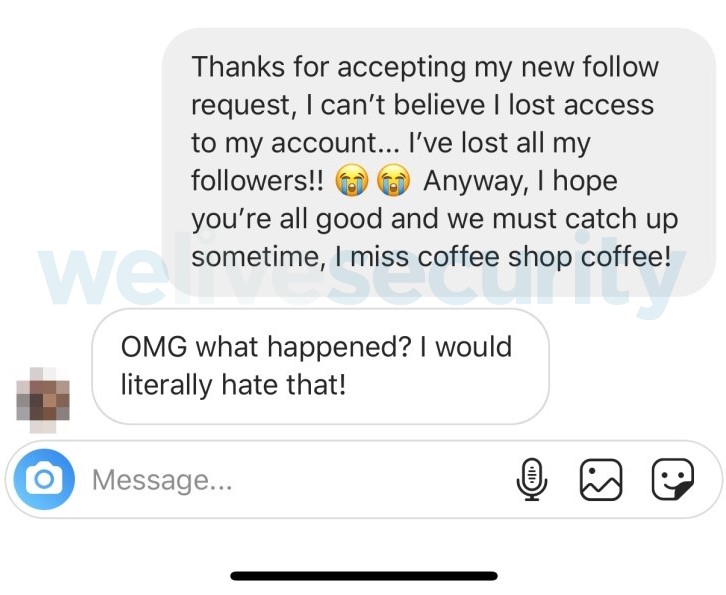
Task: Open the camera from the message bar
Action: (44, 480)
